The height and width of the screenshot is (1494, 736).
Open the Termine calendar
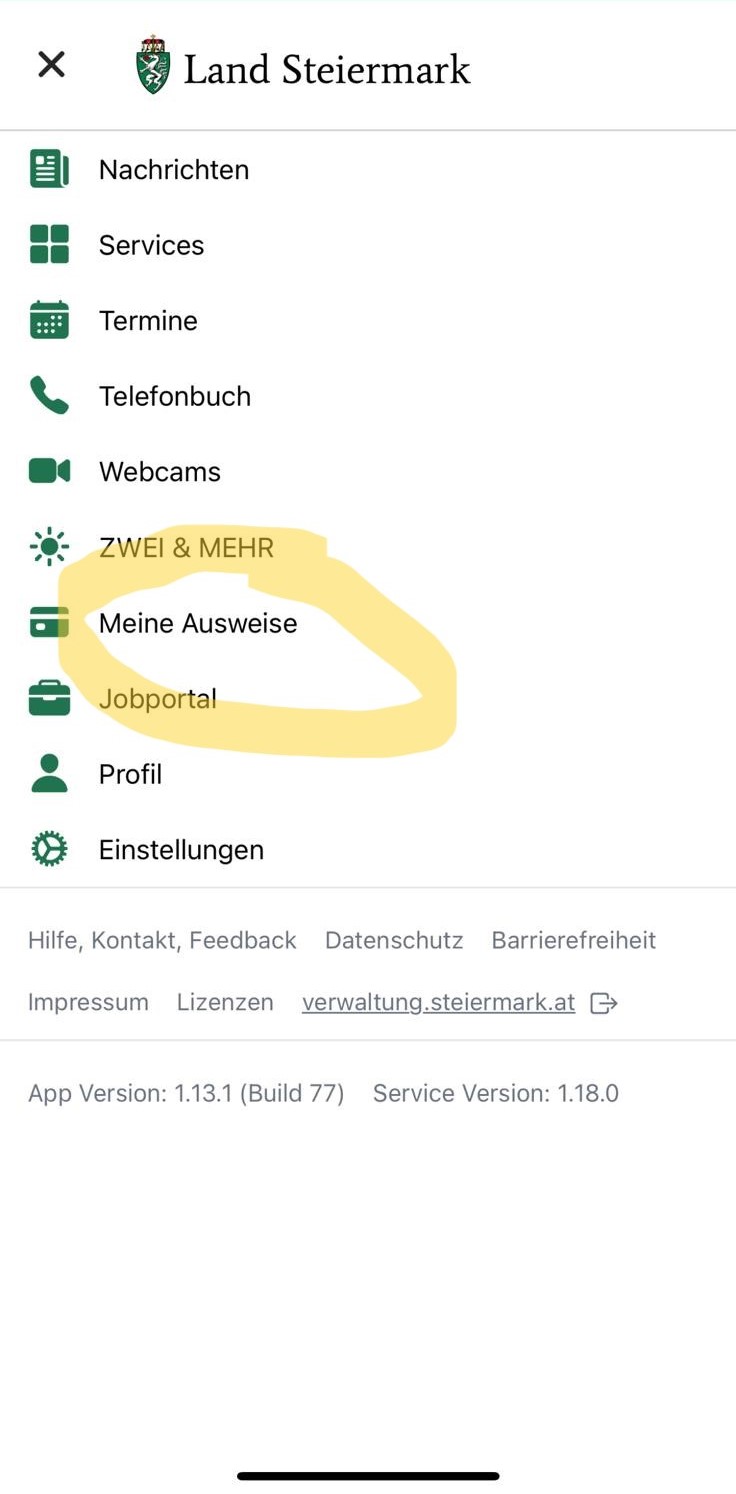tap(368, 321)
